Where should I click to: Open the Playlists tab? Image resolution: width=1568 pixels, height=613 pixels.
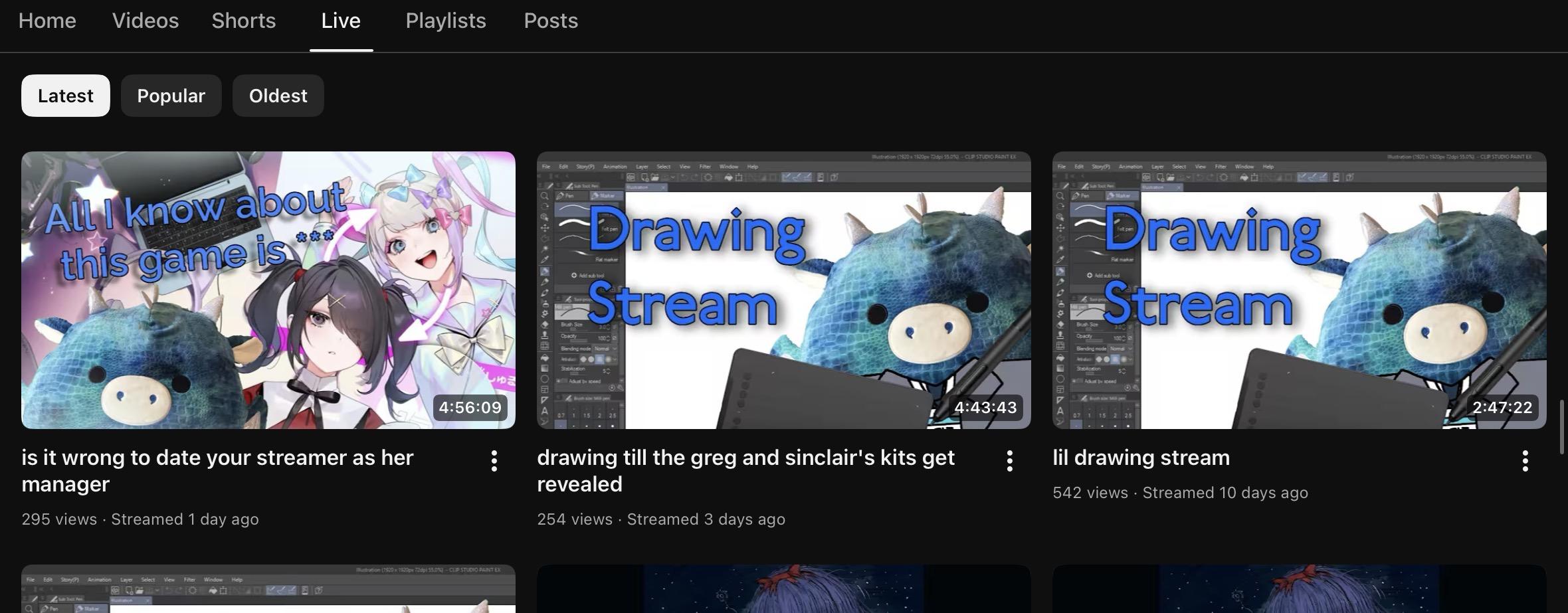446,21
